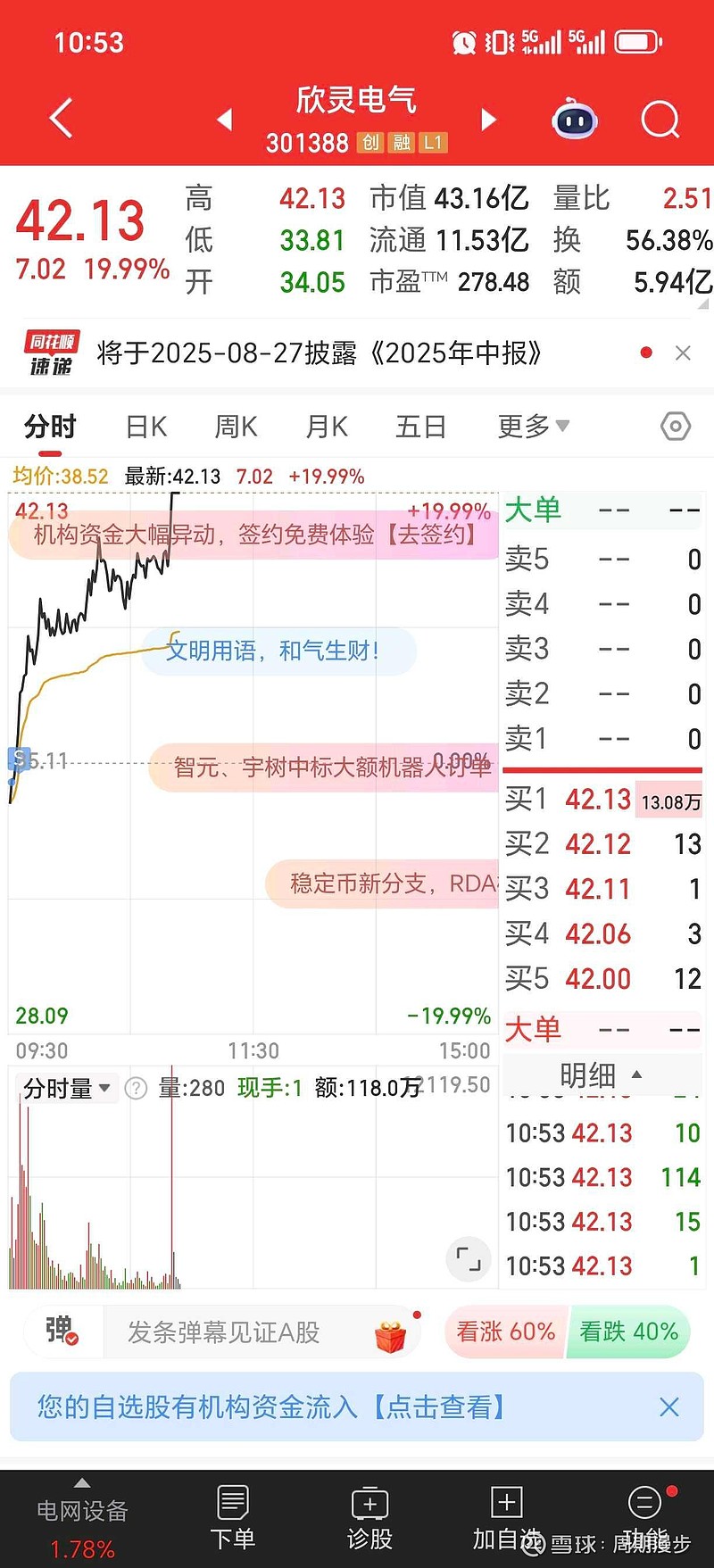Vote 看跌 40%
714x1568 pixels.
(x=629, y=1332)
